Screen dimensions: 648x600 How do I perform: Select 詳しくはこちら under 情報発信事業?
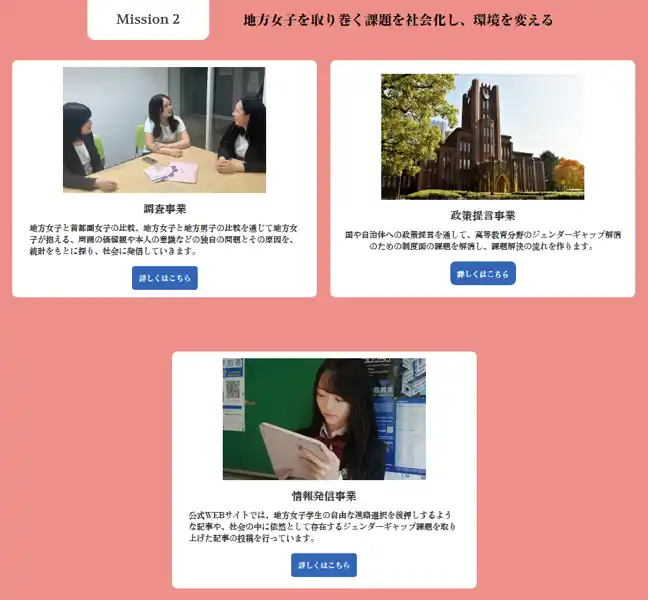[323, 565]
